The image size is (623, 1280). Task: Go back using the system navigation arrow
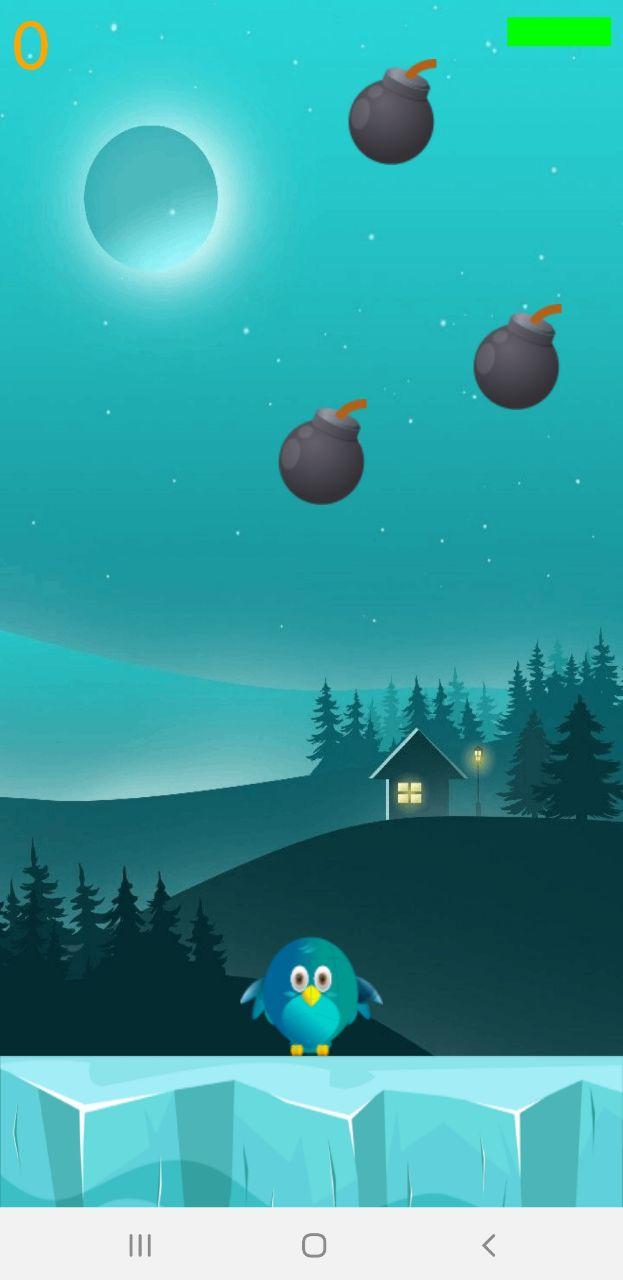pos(488,1245)
